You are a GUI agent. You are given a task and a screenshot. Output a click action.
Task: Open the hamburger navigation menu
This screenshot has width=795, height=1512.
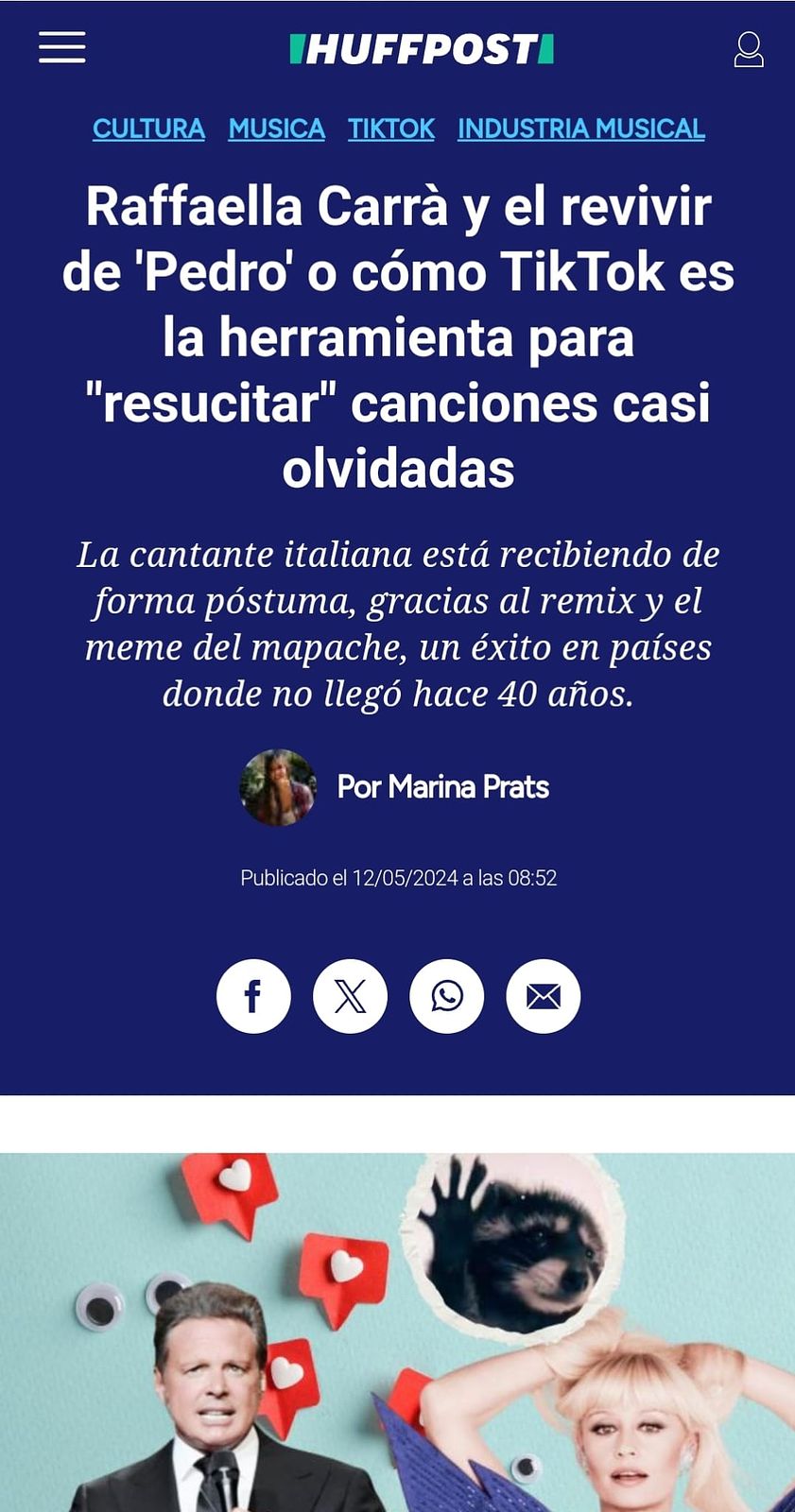pyautogui.click(x=62, y=47)
